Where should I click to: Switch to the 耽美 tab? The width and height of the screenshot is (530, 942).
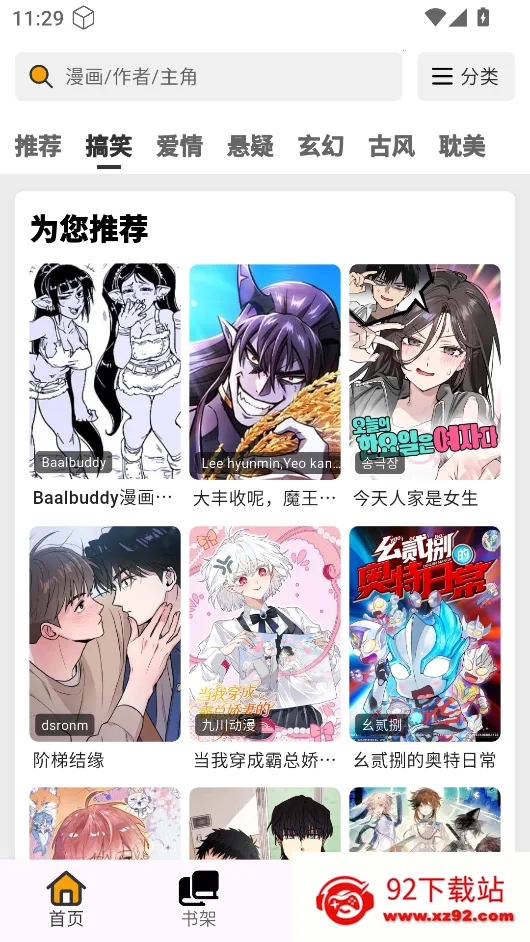click(x=462, y=146)
